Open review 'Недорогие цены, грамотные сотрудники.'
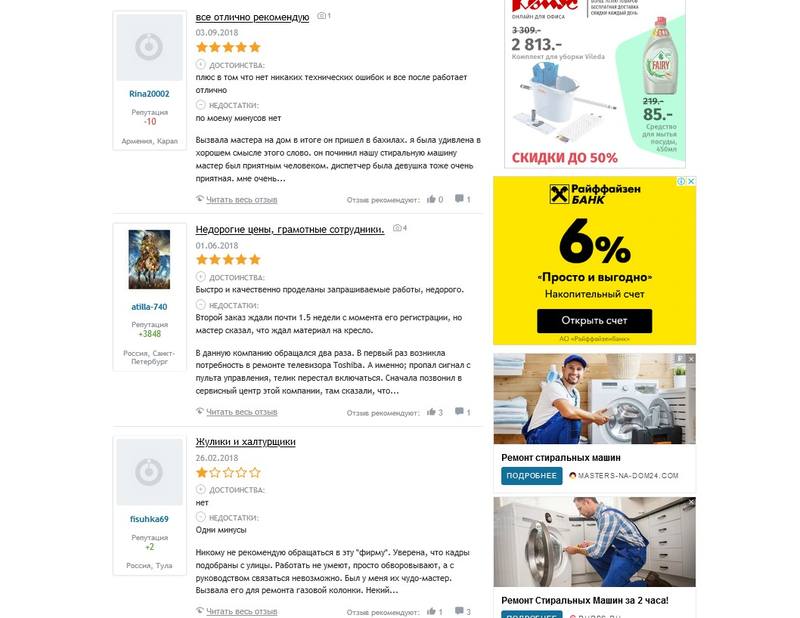 289,229
